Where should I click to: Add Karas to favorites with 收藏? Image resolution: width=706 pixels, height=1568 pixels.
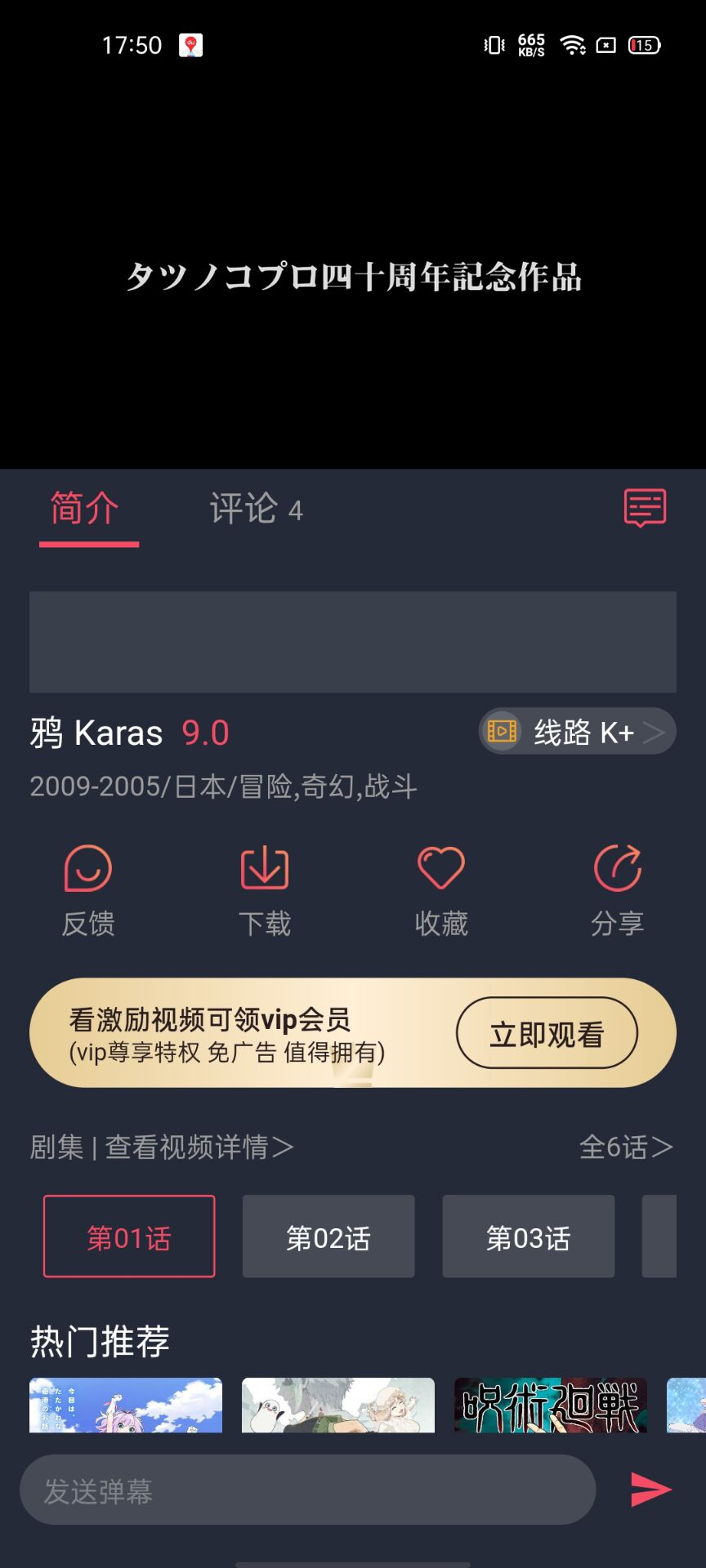tap(441, 889)
